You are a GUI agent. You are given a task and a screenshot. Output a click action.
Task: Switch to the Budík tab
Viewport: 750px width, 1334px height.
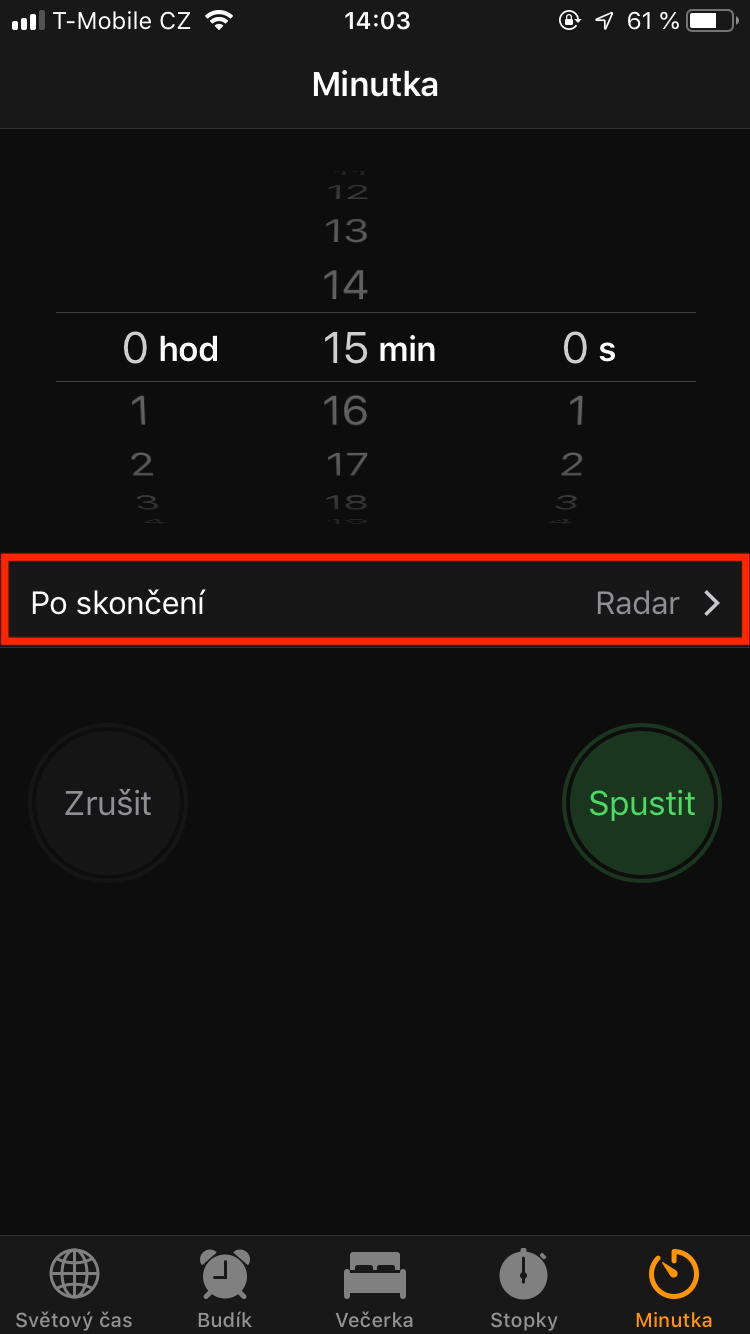(225, 1289)
